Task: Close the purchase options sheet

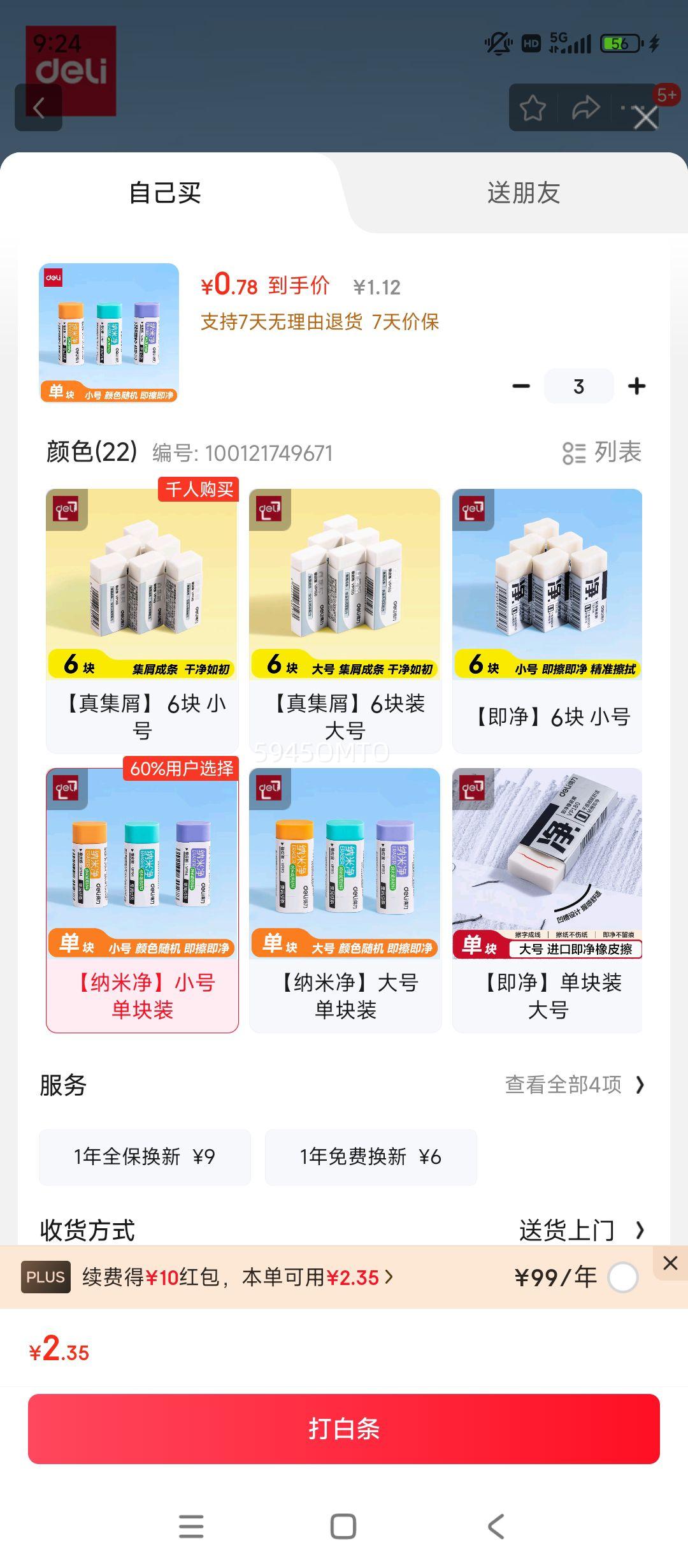Action: [645, 118]
